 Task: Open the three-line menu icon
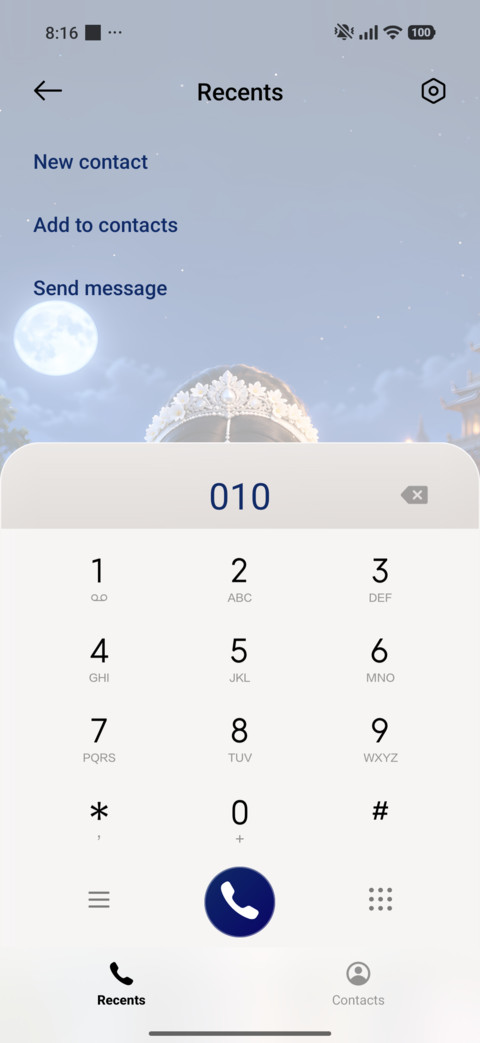click(99, 899)
